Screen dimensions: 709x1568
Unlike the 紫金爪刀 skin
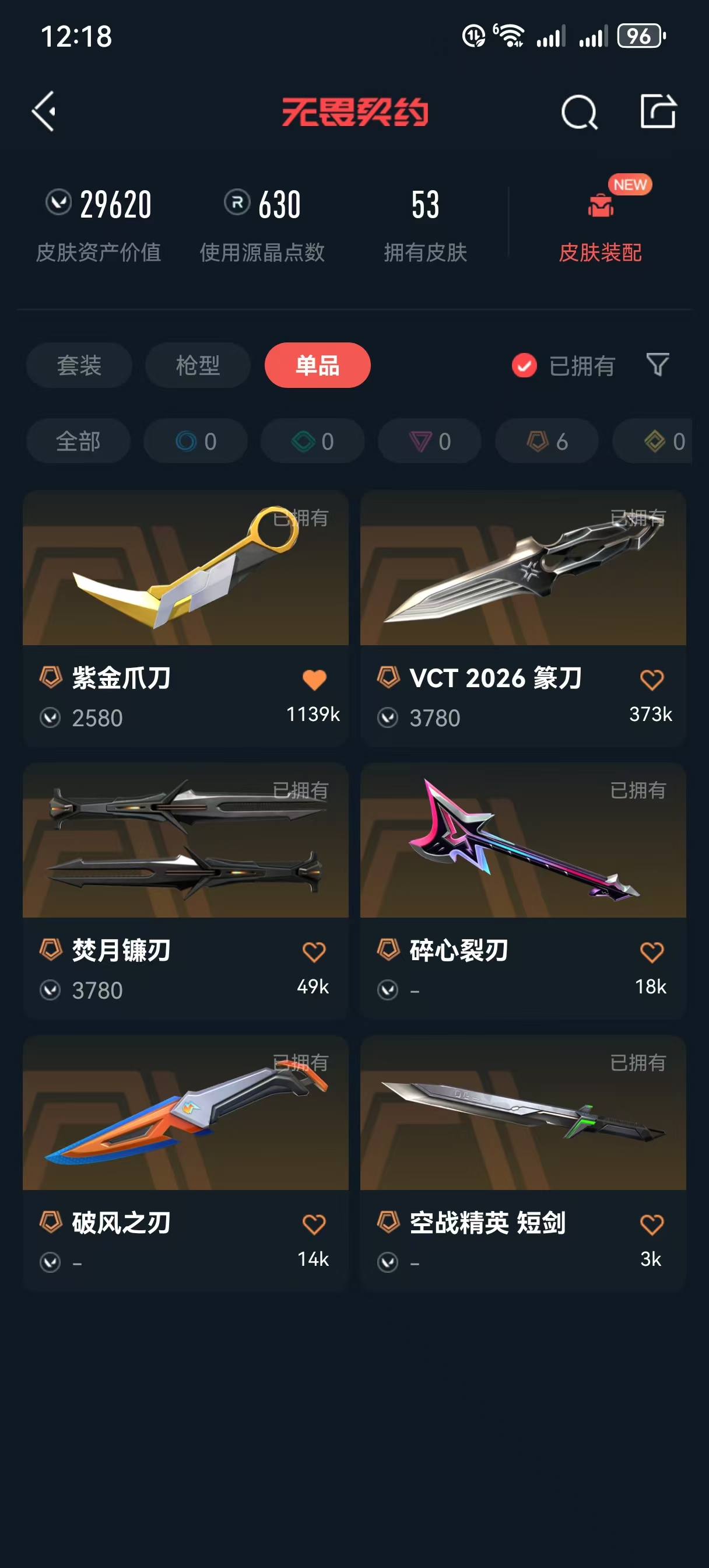314,680
